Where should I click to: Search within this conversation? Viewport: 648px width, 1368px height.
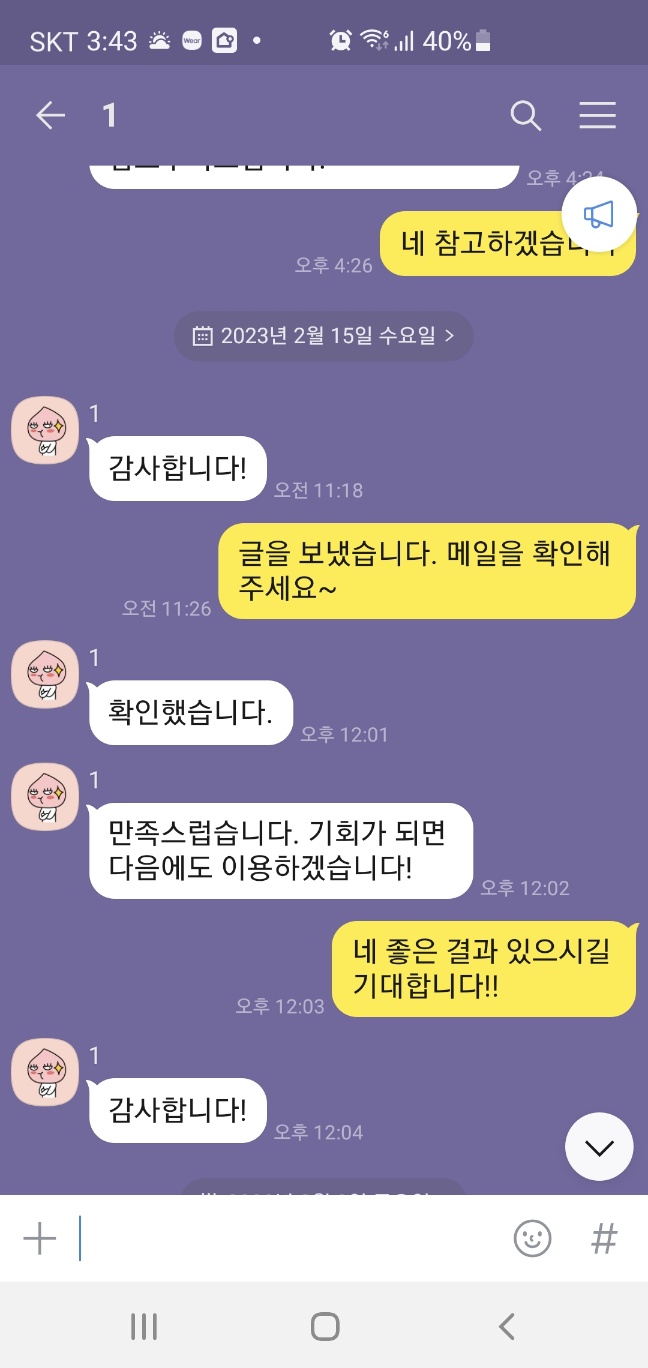[x=525, y=116]
